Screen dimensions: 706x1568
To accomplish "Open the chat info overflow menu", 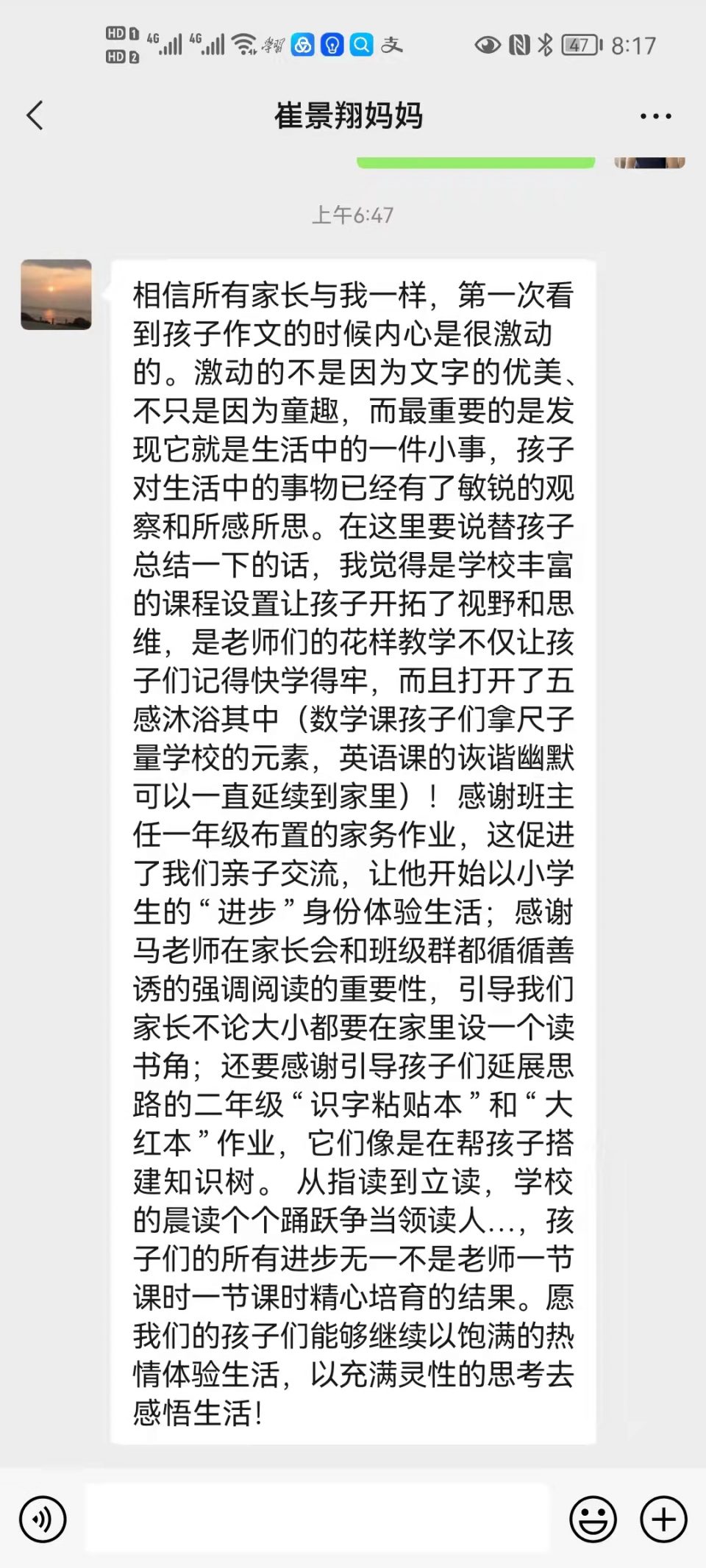I will (655, 116).
